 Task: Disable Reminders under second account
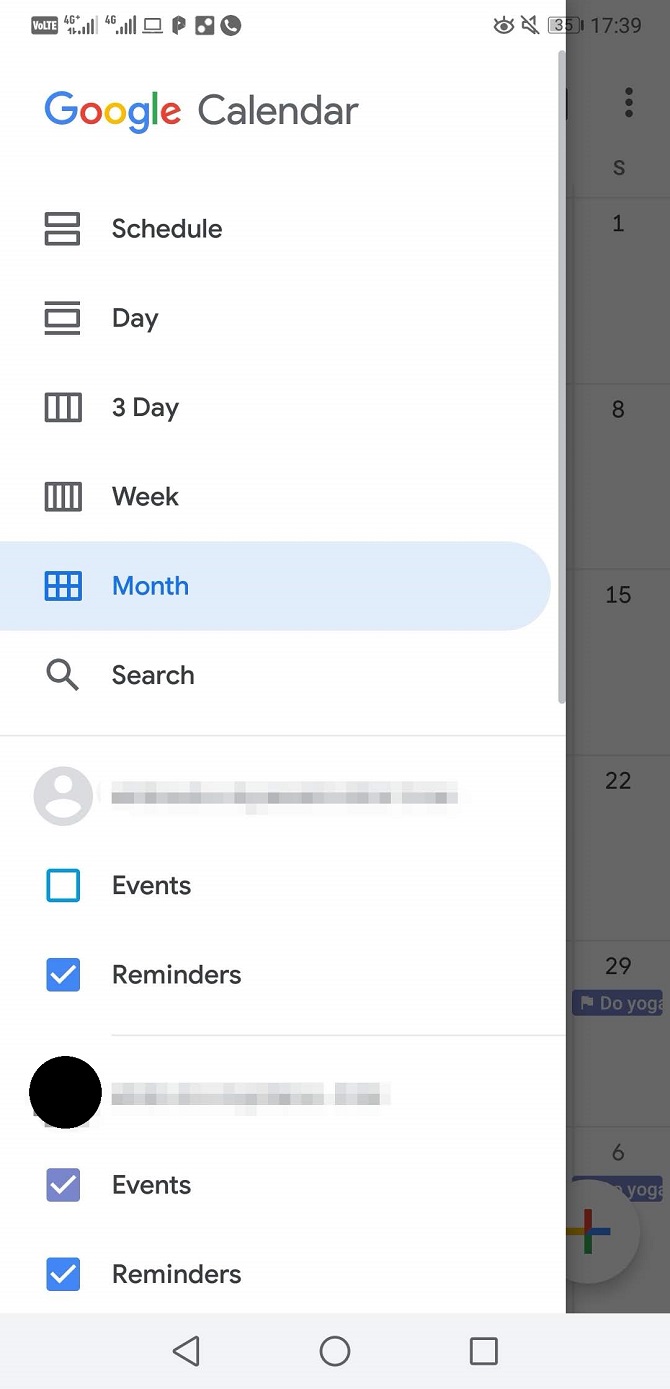click(63, 1274)
